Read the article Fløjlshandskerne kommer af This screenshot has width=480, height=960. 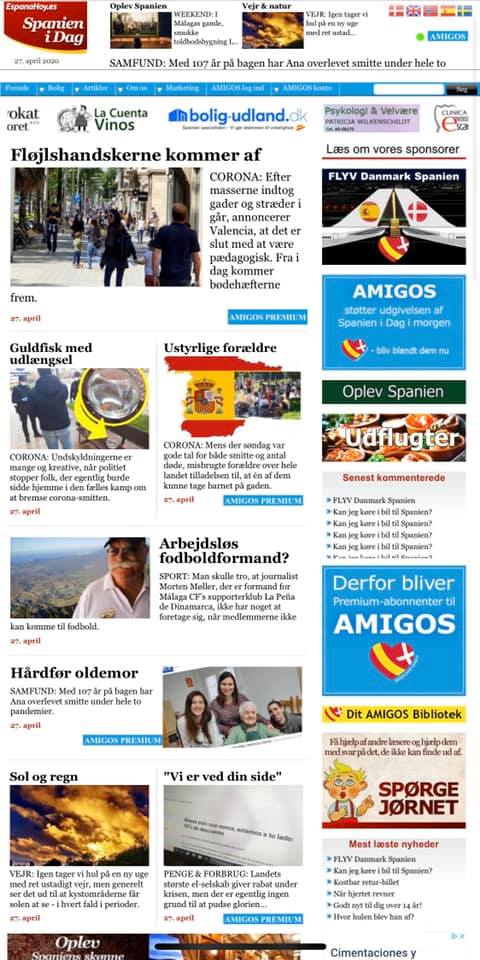pos(135,155)
